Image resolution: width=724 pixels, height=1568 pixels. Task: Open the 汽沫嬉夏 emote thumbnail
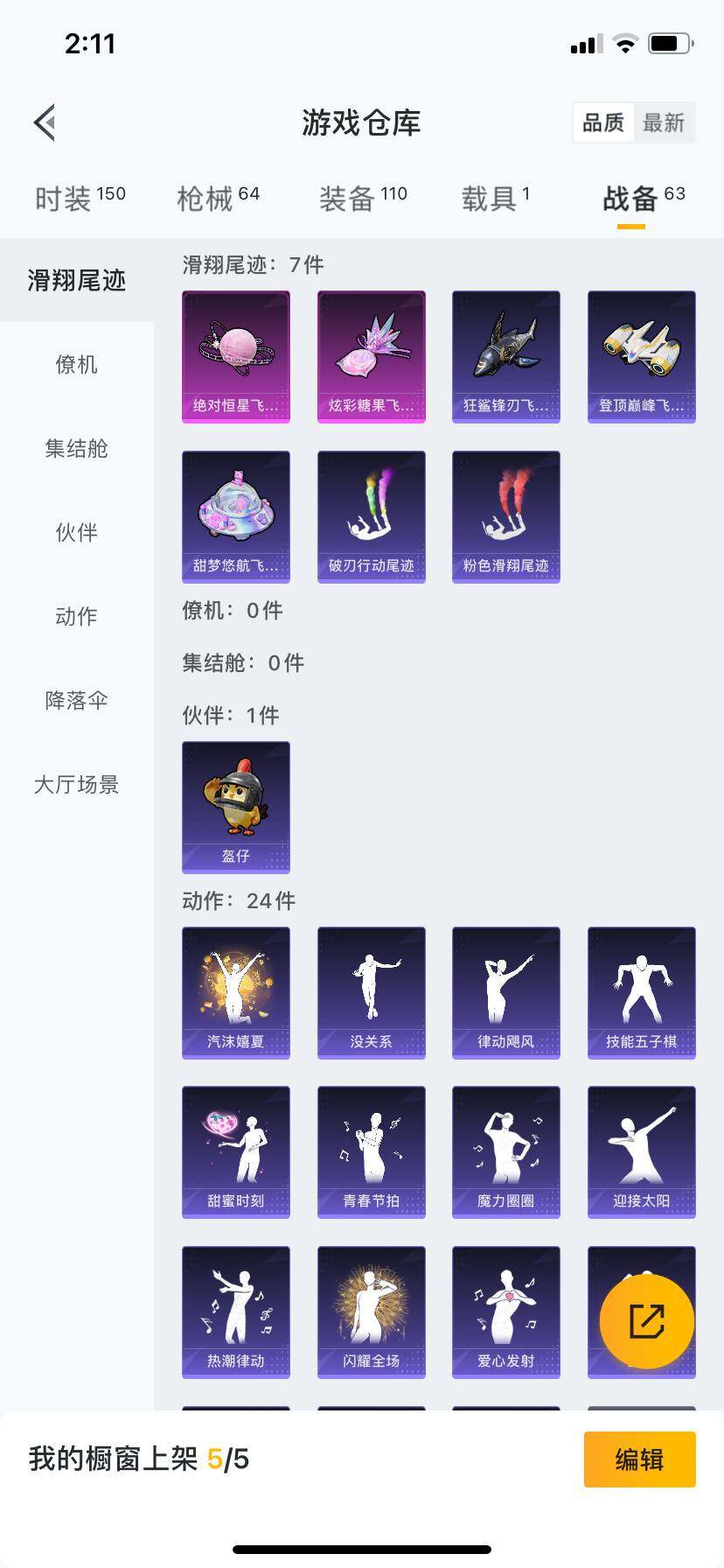pyautogui.click(x=235, y=991)
